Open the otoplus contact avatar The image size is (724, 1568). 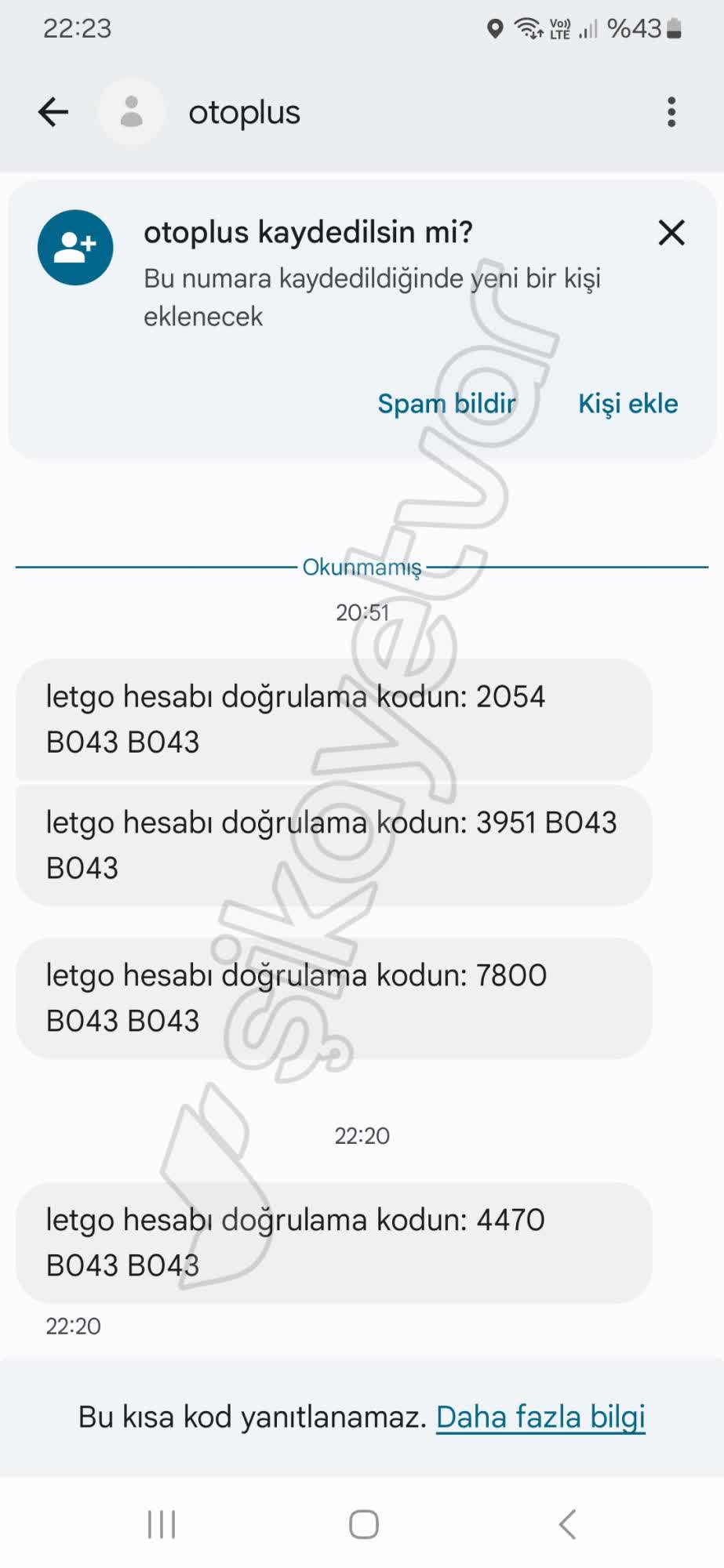[x=131, y=111]
